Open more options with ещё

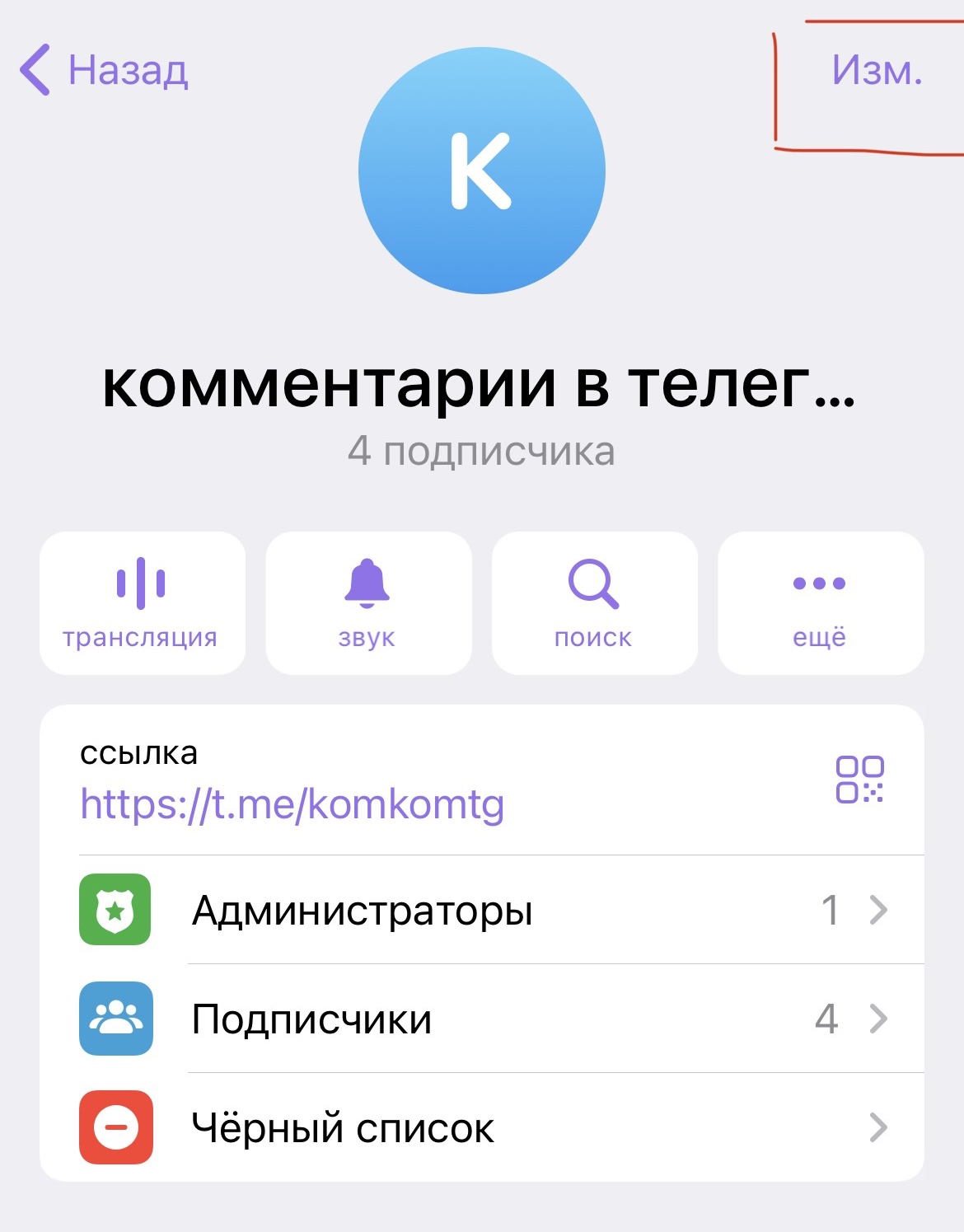click(820, 602)
